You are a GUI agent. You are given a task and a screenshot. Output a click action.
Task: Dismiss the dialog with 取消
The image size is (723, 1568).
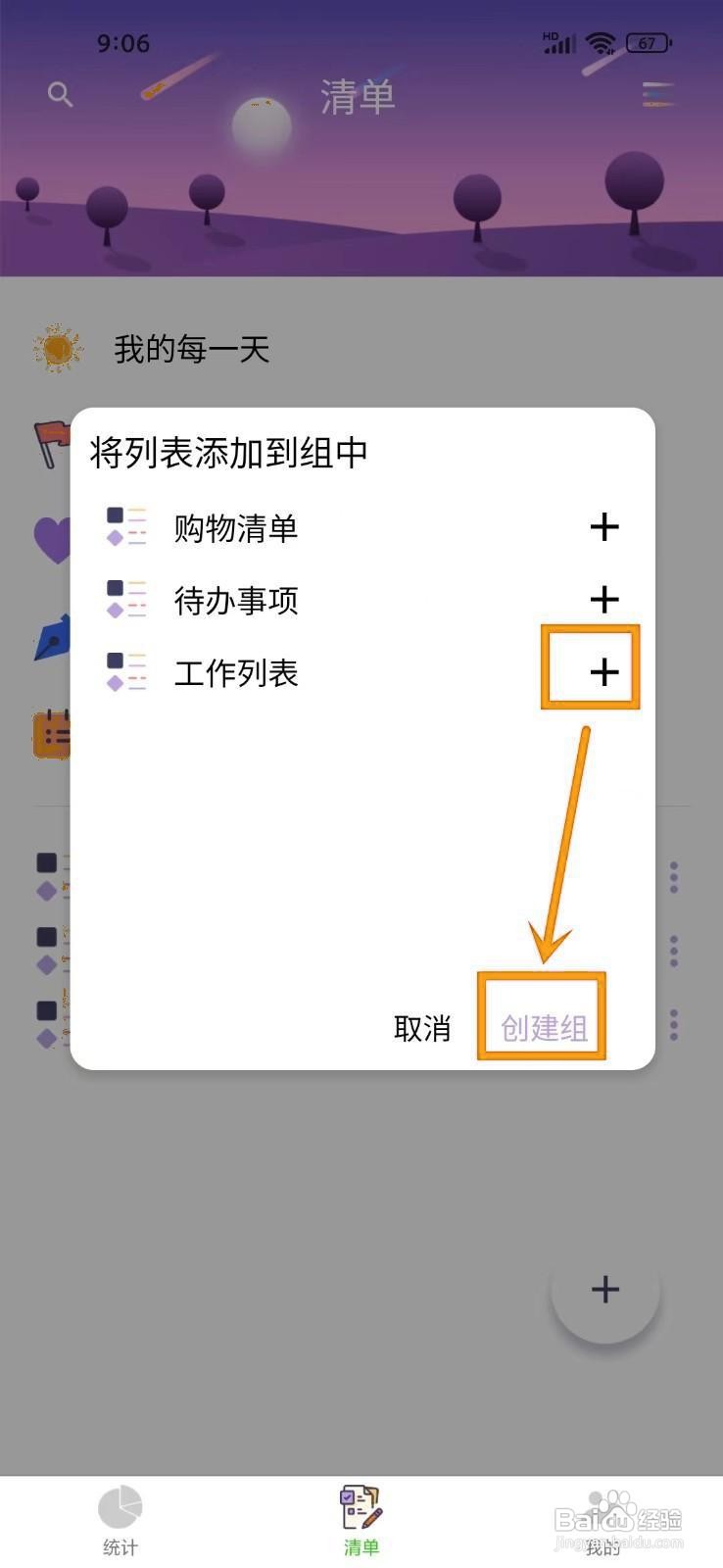(x=423, y=1029)
